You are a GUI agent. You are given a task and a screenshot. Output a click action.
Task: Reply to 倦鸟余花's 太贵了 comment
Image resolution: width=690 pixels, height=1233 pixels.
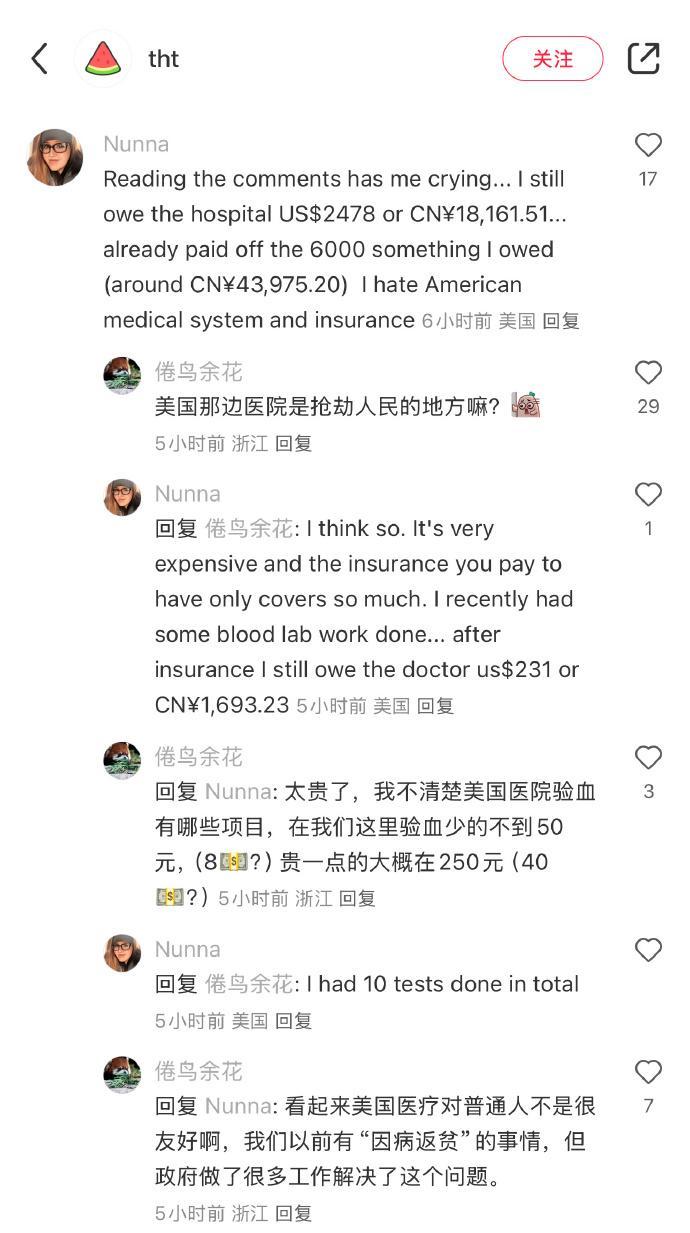[x=357, y=899]
